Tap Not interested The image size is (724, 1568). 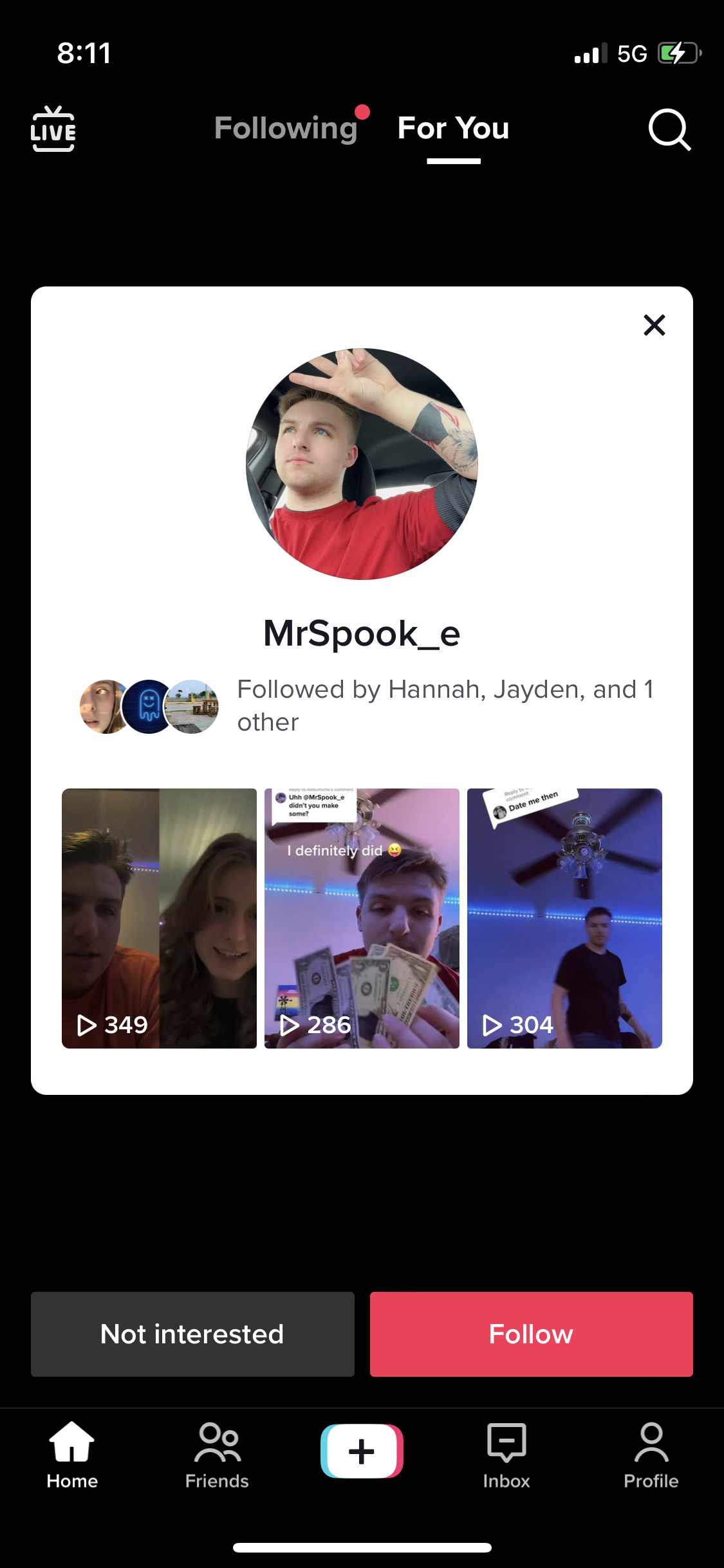192,1334
